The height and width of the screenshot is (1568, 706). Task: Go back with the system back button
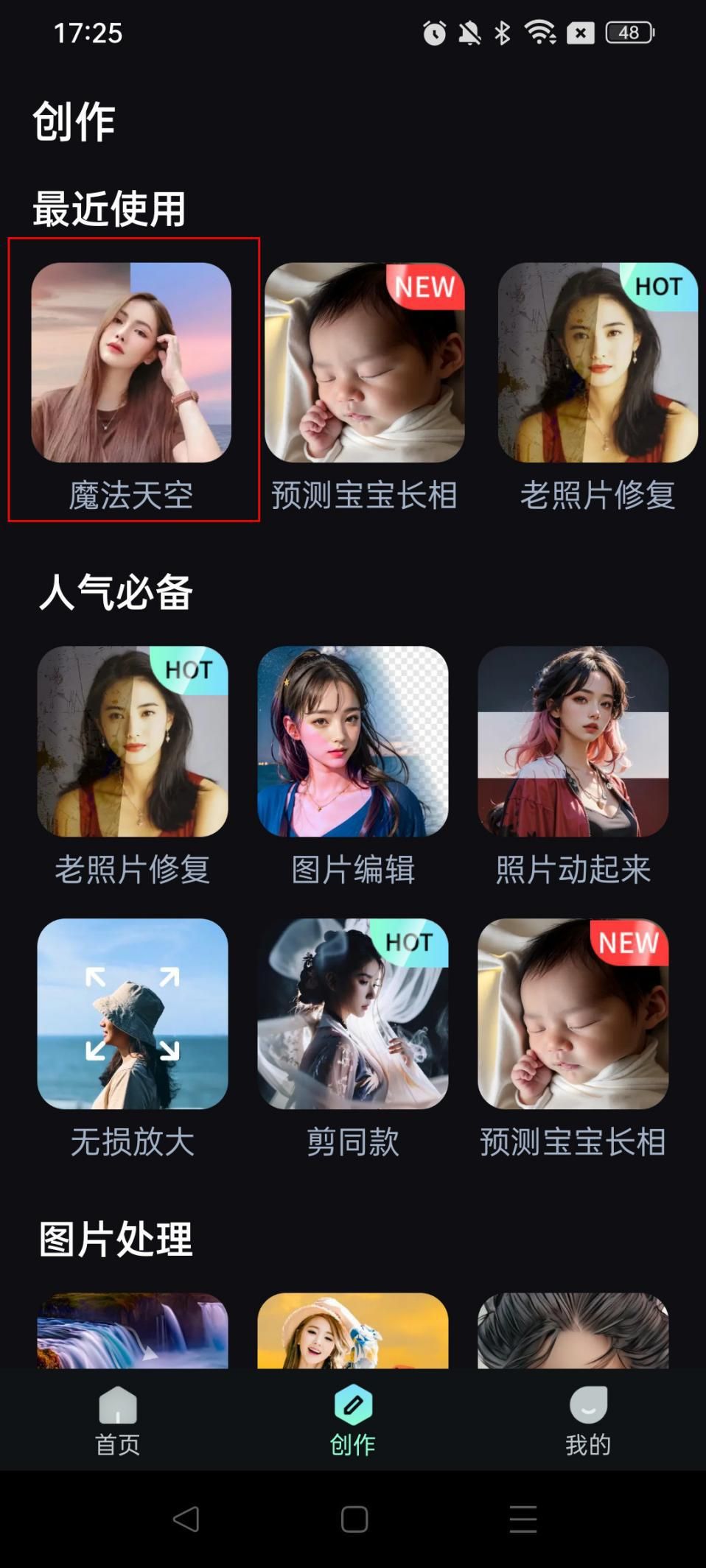(x=186, y=1519)
